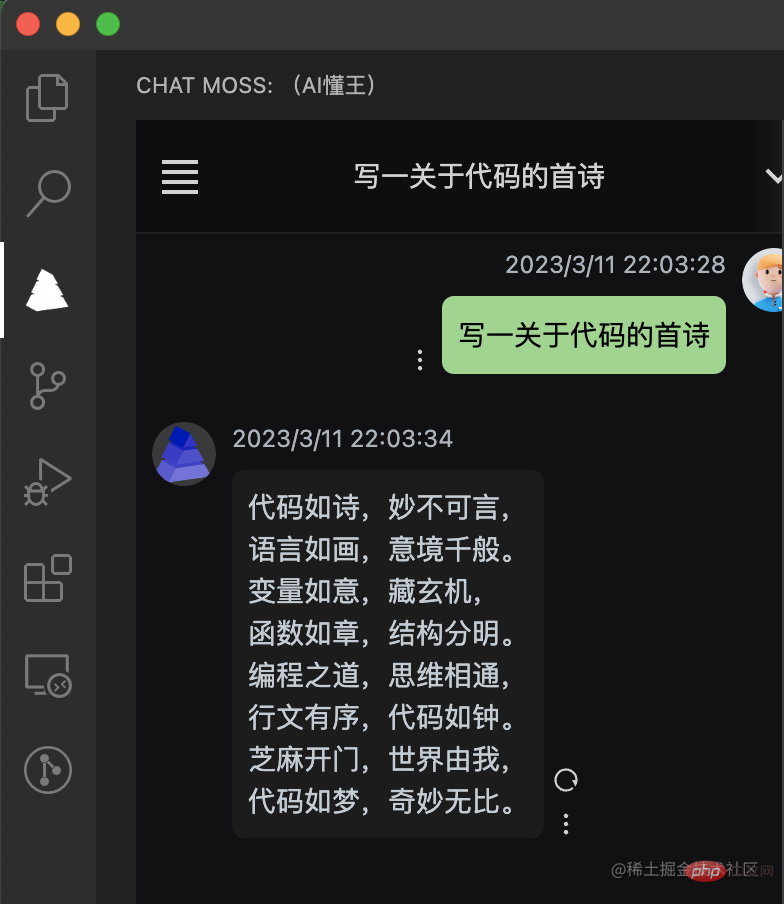Open the Git graph circle icon
Viewport: 784px width, 904px height.
(47, 770)
